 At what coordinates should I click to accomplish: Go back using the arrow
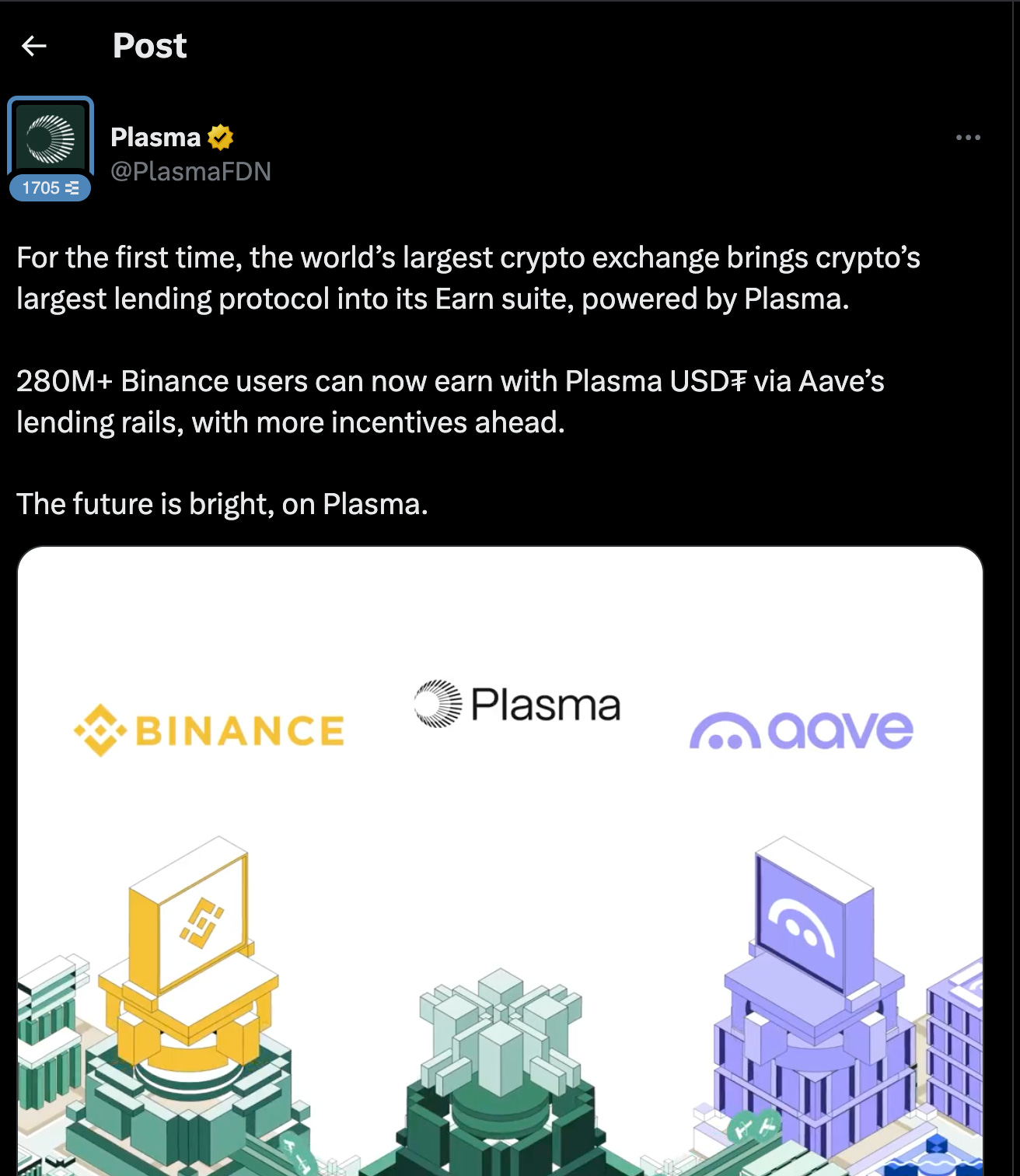[x=34, y=47]
